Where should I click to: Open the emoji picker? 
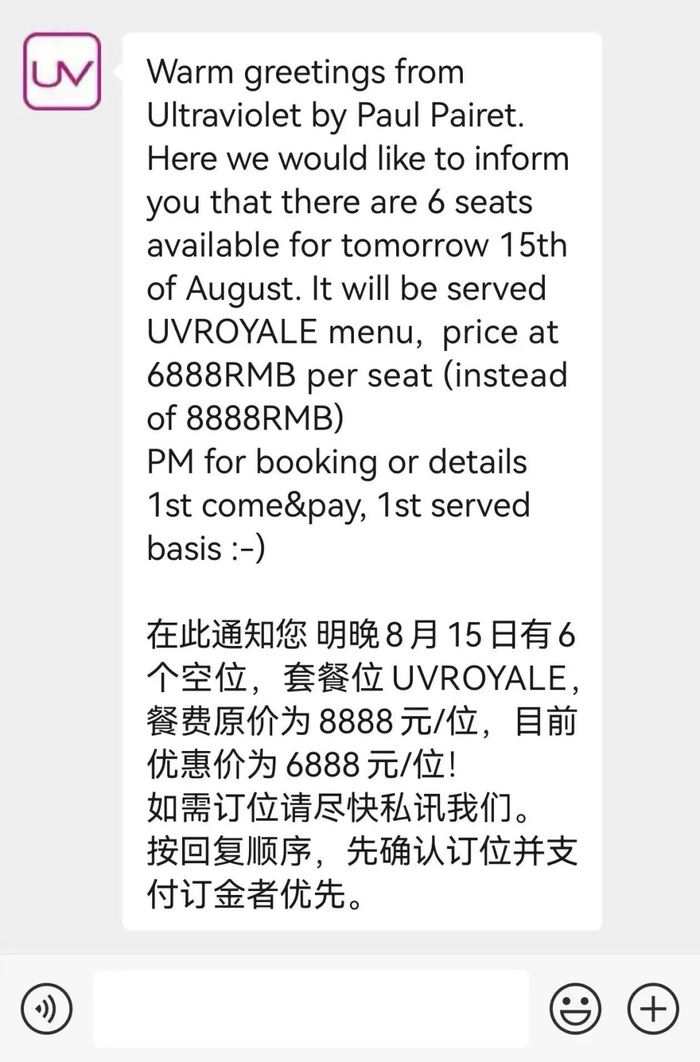[577, 1008]
